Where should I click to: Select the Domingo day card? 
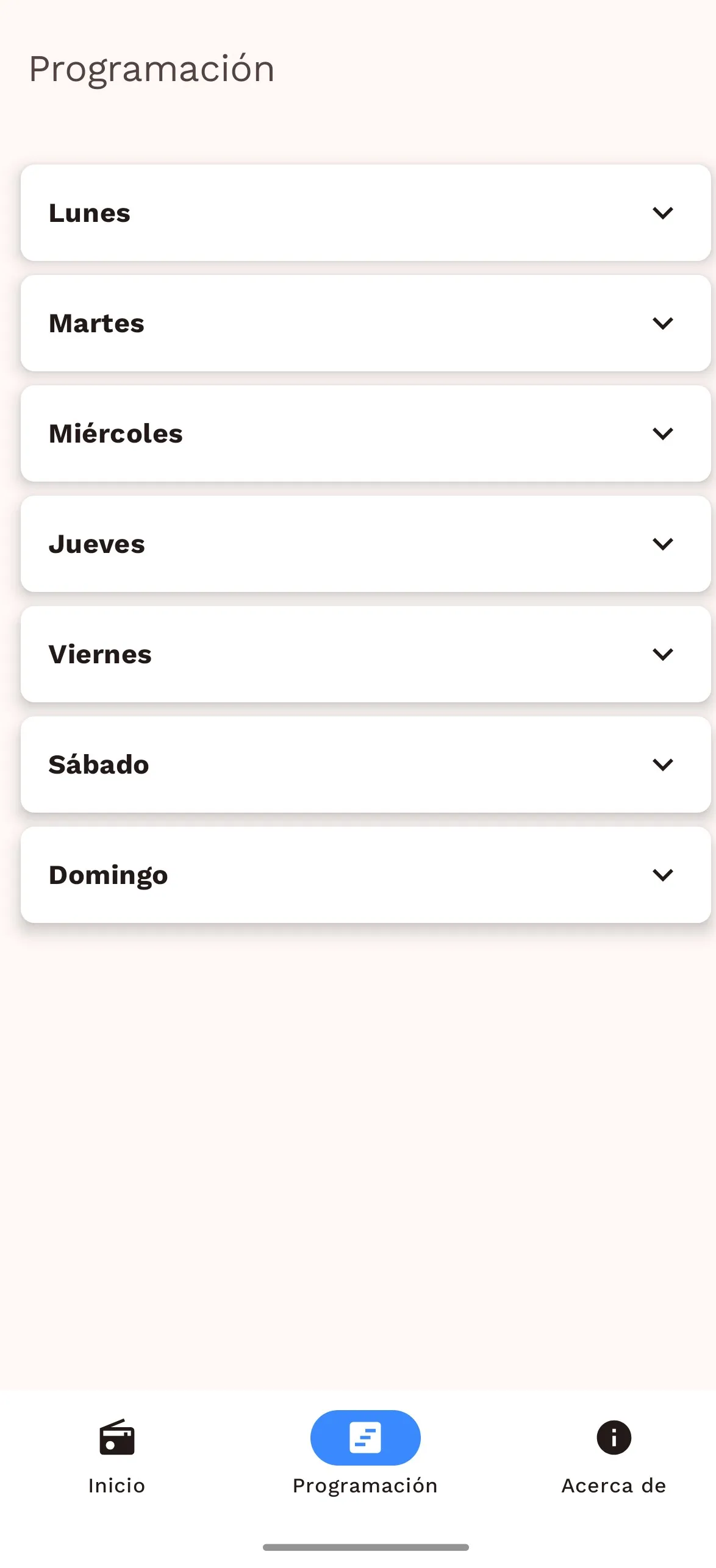pyautogui.click(x=108, y=874)
